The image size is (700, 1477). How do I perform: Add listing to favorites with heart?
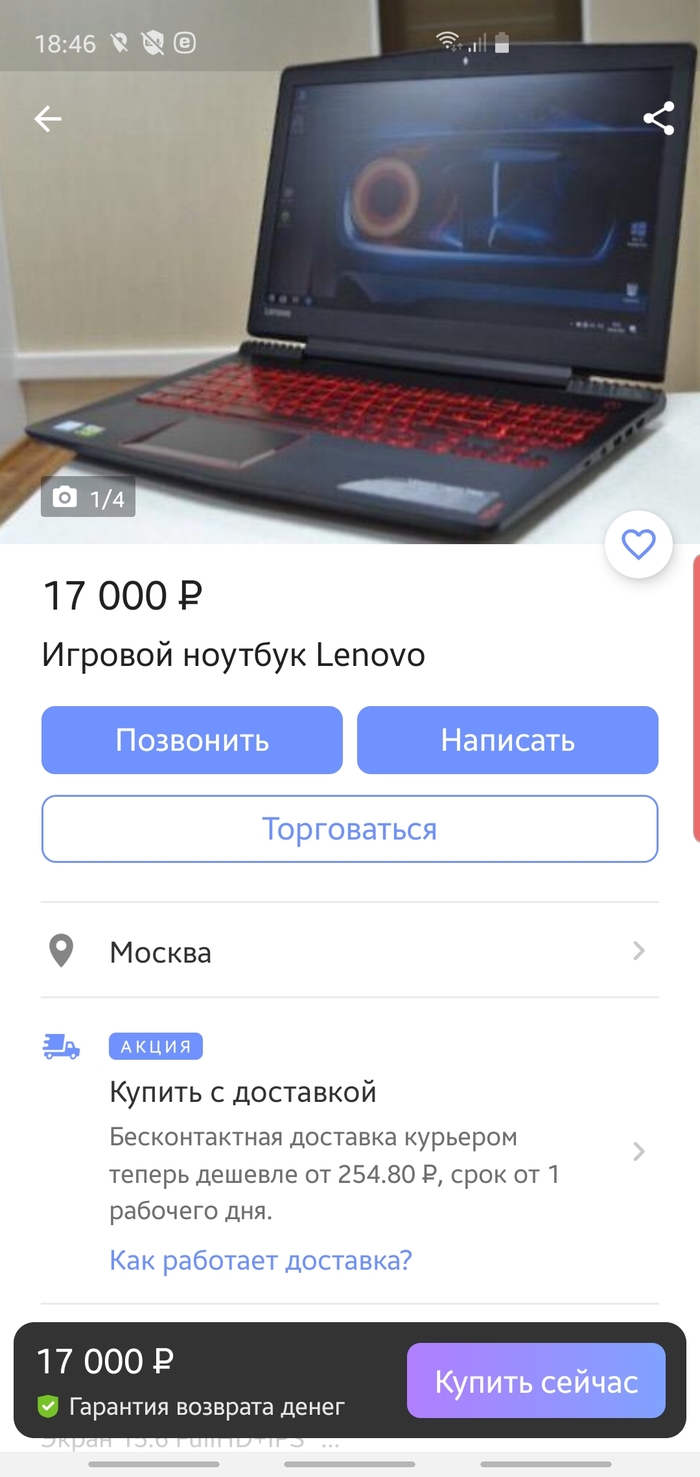638,545
